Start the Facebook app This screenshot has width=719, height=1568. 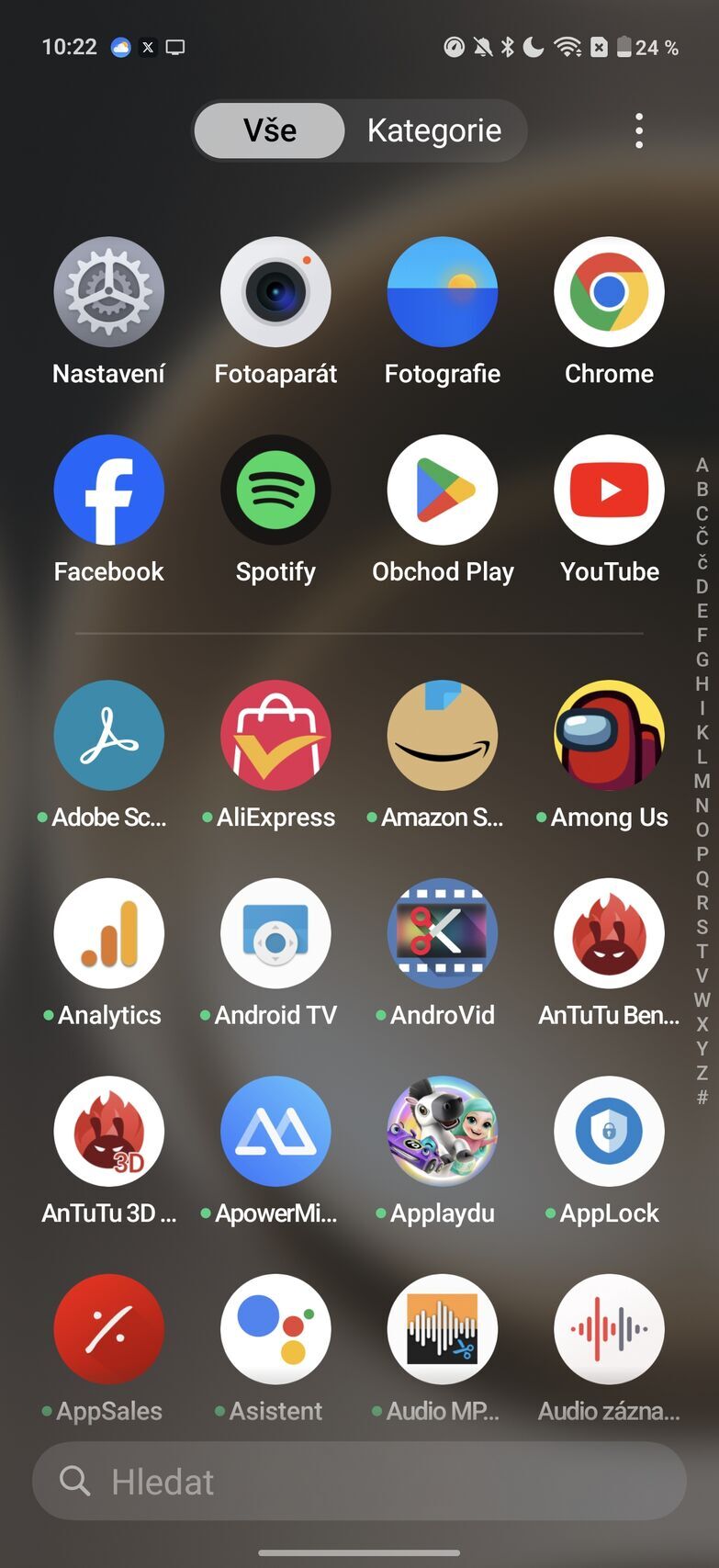point(108,490)
